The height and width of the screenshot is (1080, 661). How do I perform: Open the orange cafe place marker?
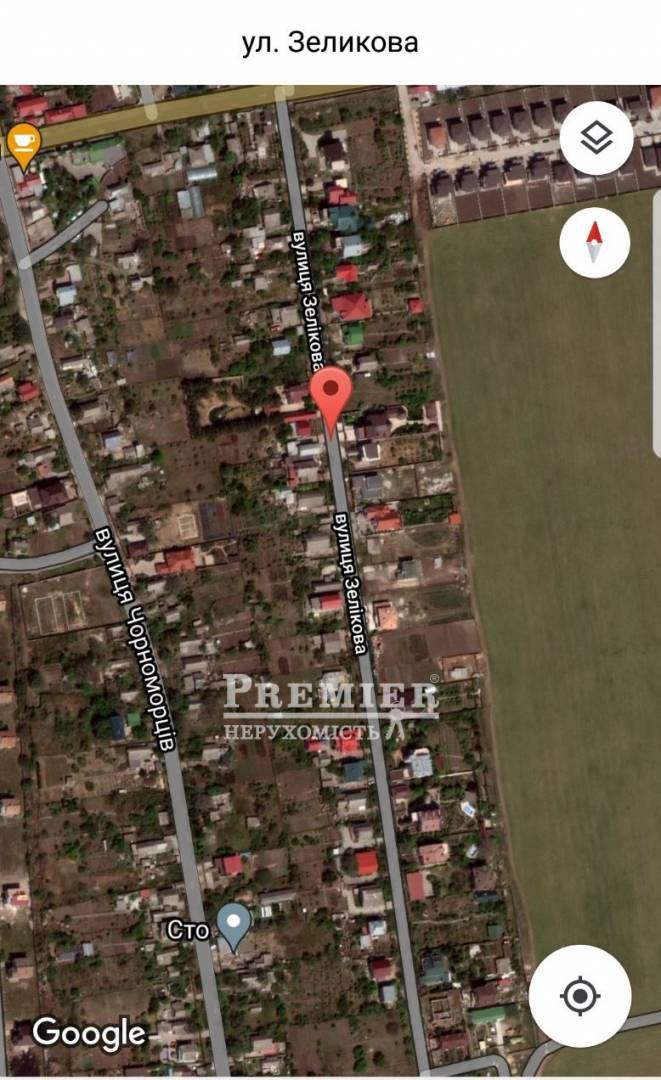22,144
